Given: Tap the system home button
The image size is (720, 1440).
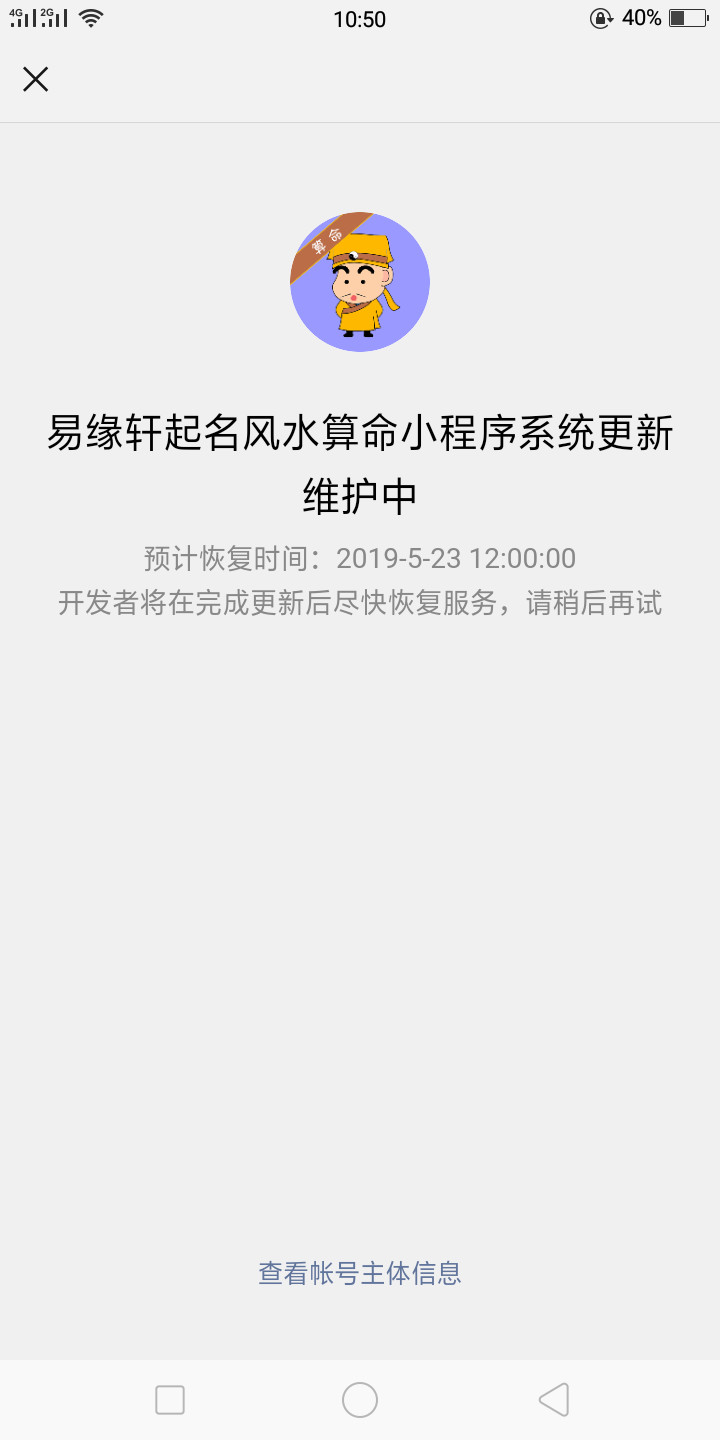Looking at the screenshot, I should (360, 1400).
